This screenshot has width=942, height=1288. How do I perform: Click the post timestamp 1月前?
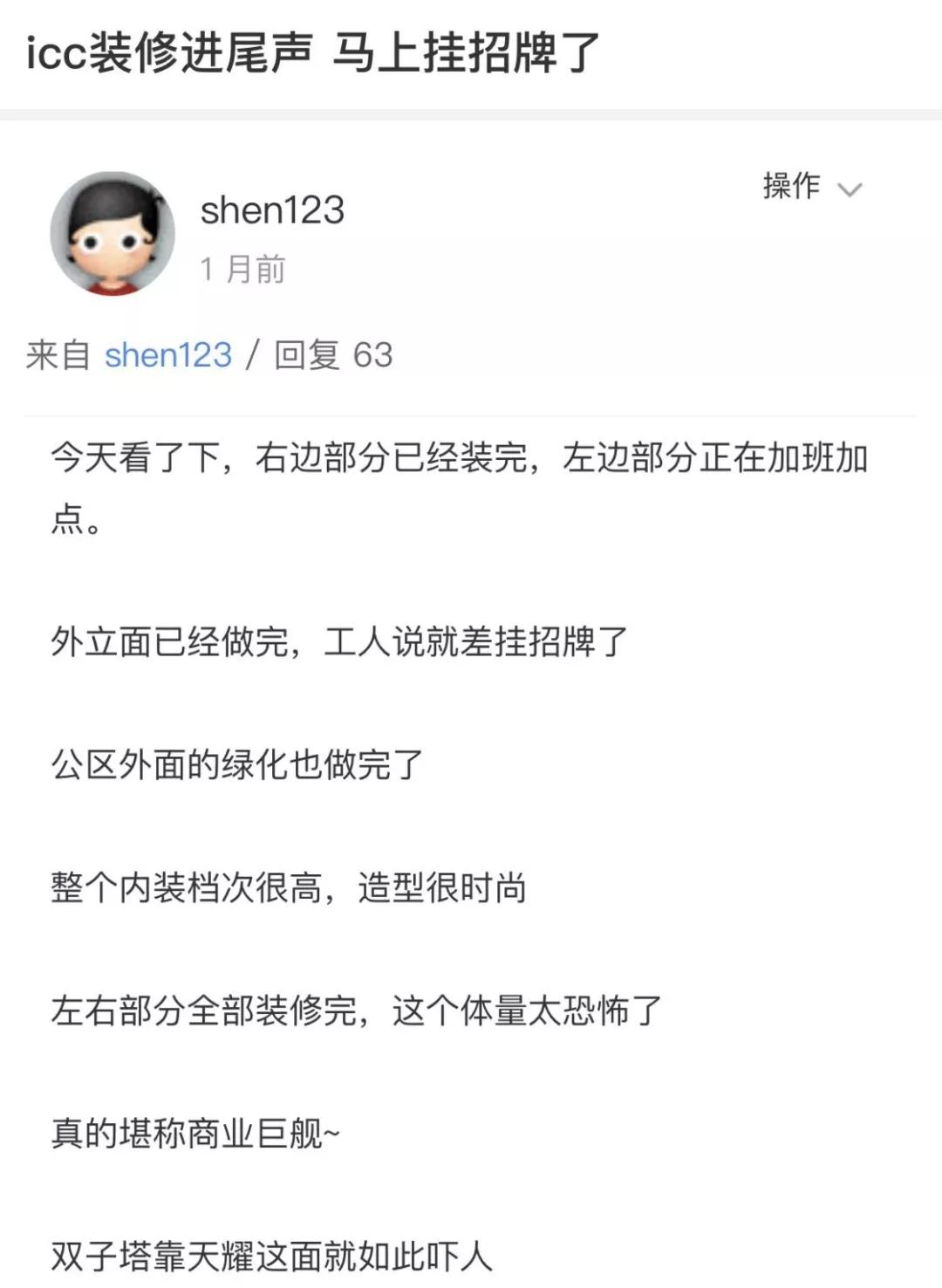246,268
